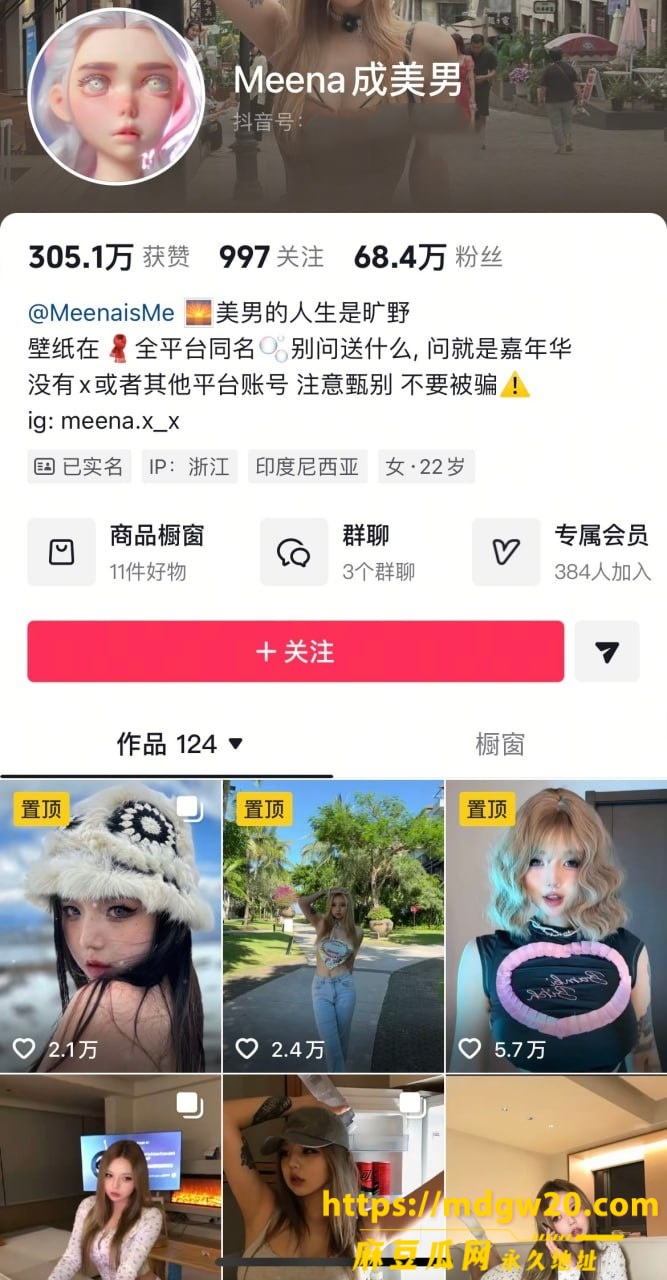Expand the 作品 124 dropdown
Viewport: 667px width, 1280px height.
click(x=180, y=744)
